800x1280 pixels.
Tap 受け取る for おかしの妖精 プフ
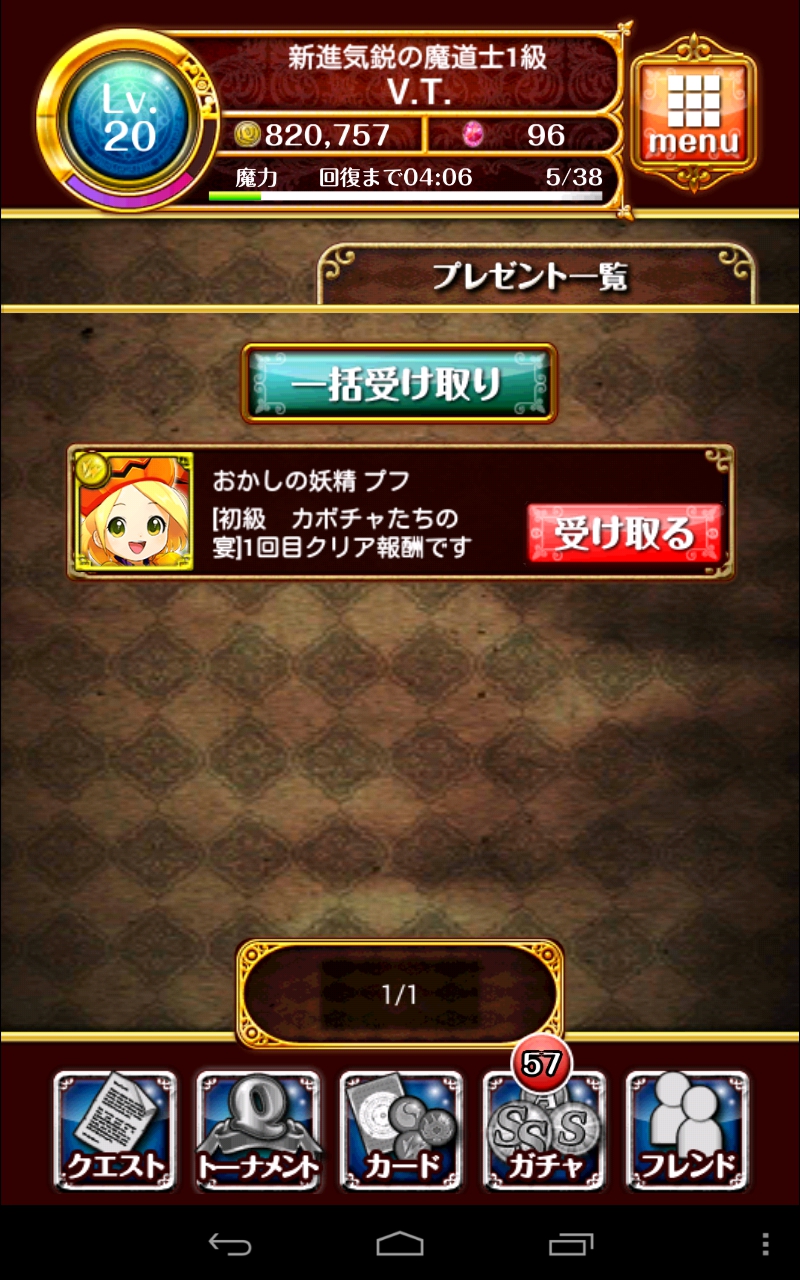[x=624, y=533]
